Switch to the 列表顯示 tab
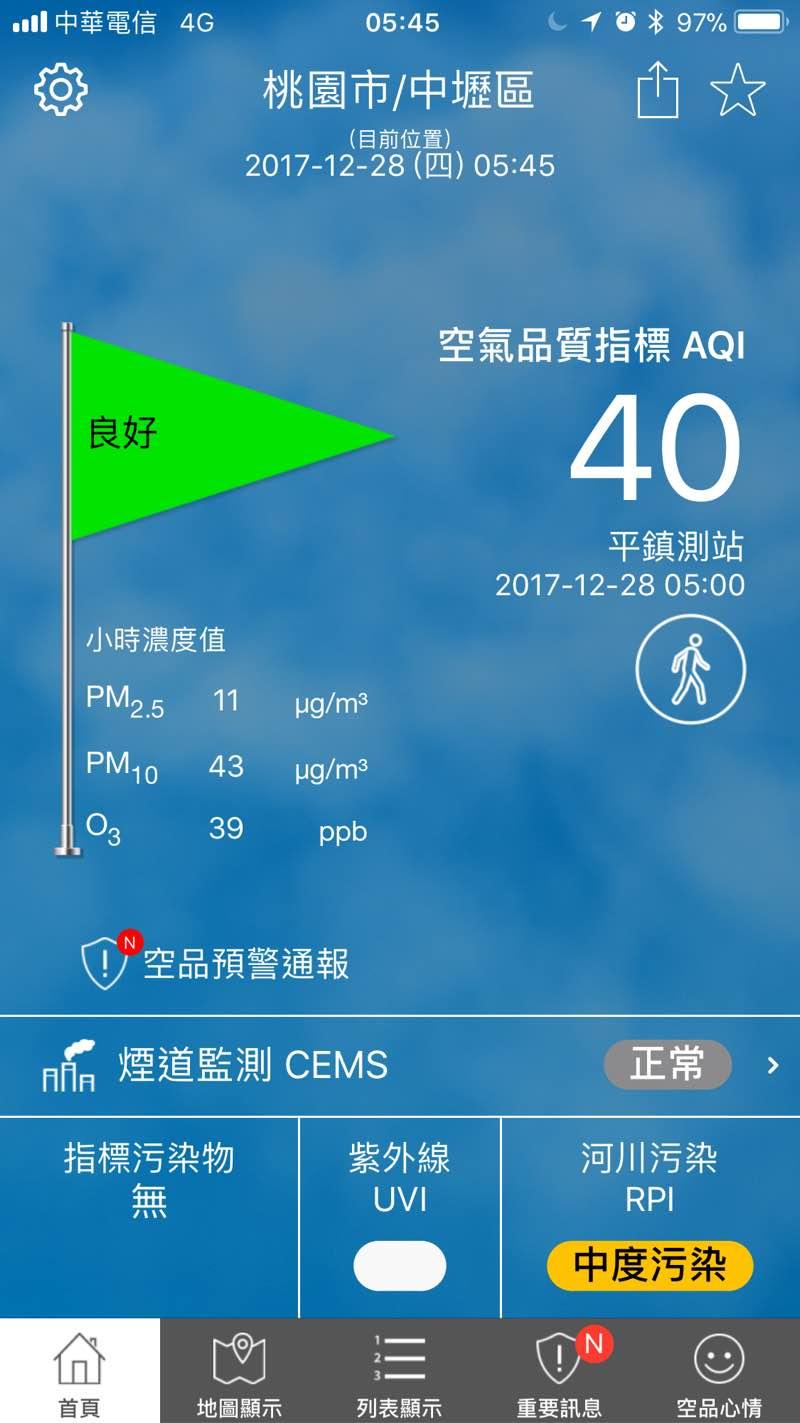This screenshot has width=800, height=1423. pyautogui.click(x=399, y=1372)
